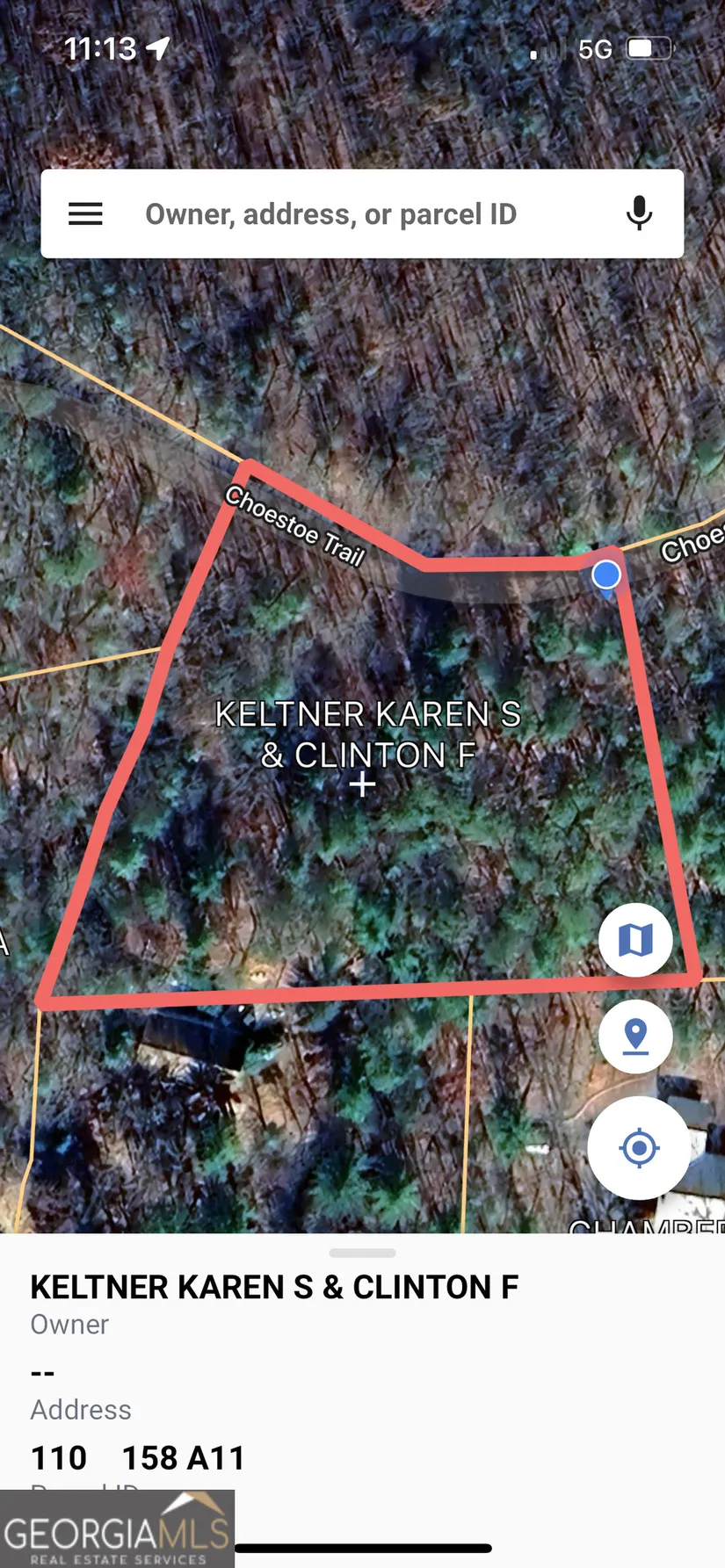This screenshot has height=1568, width=725.
Task: Center map on my current location
Action: tap(639, 1147)
